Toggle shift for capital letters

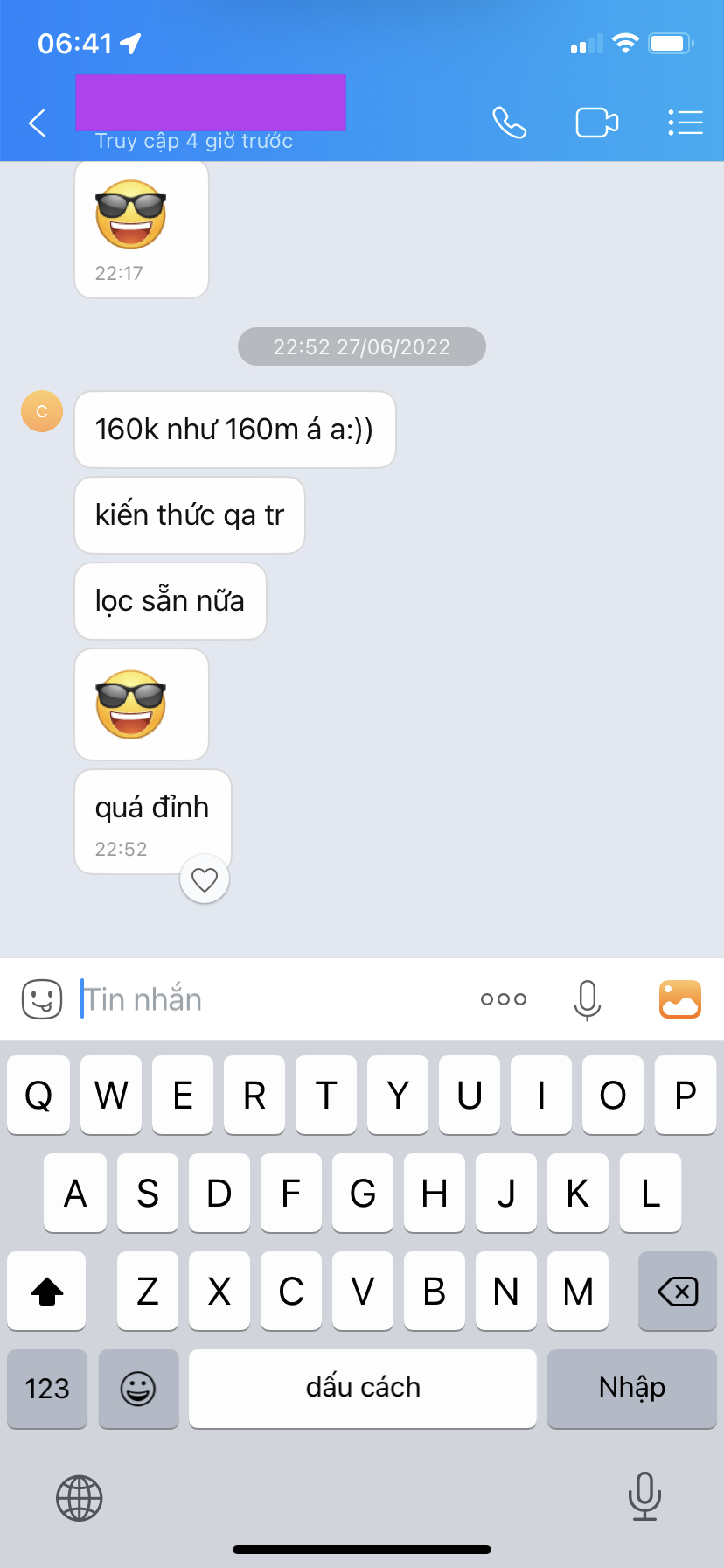46,1291
